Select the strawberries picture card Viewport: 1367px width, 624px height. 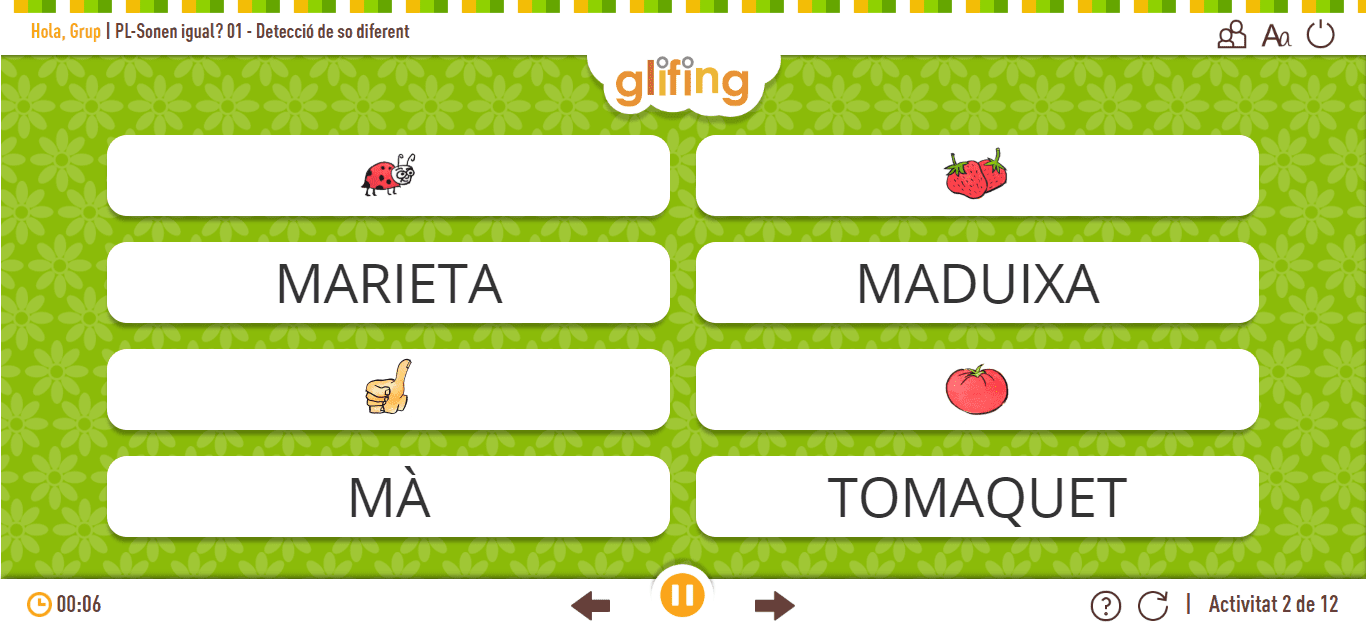click(x=977, y=176)
